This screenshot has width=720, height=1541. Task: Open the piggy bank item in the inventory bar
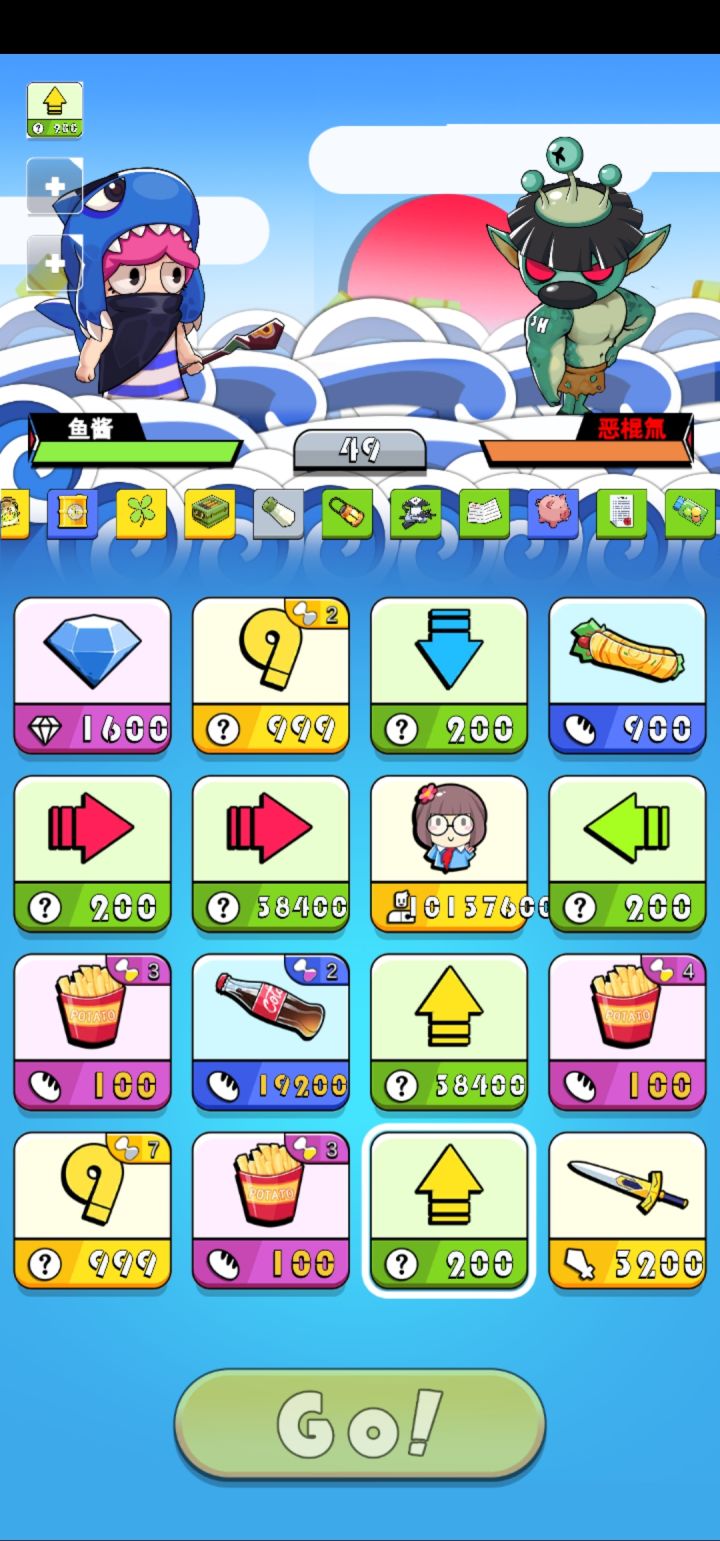pyautogui.click(x=552, y=513)
